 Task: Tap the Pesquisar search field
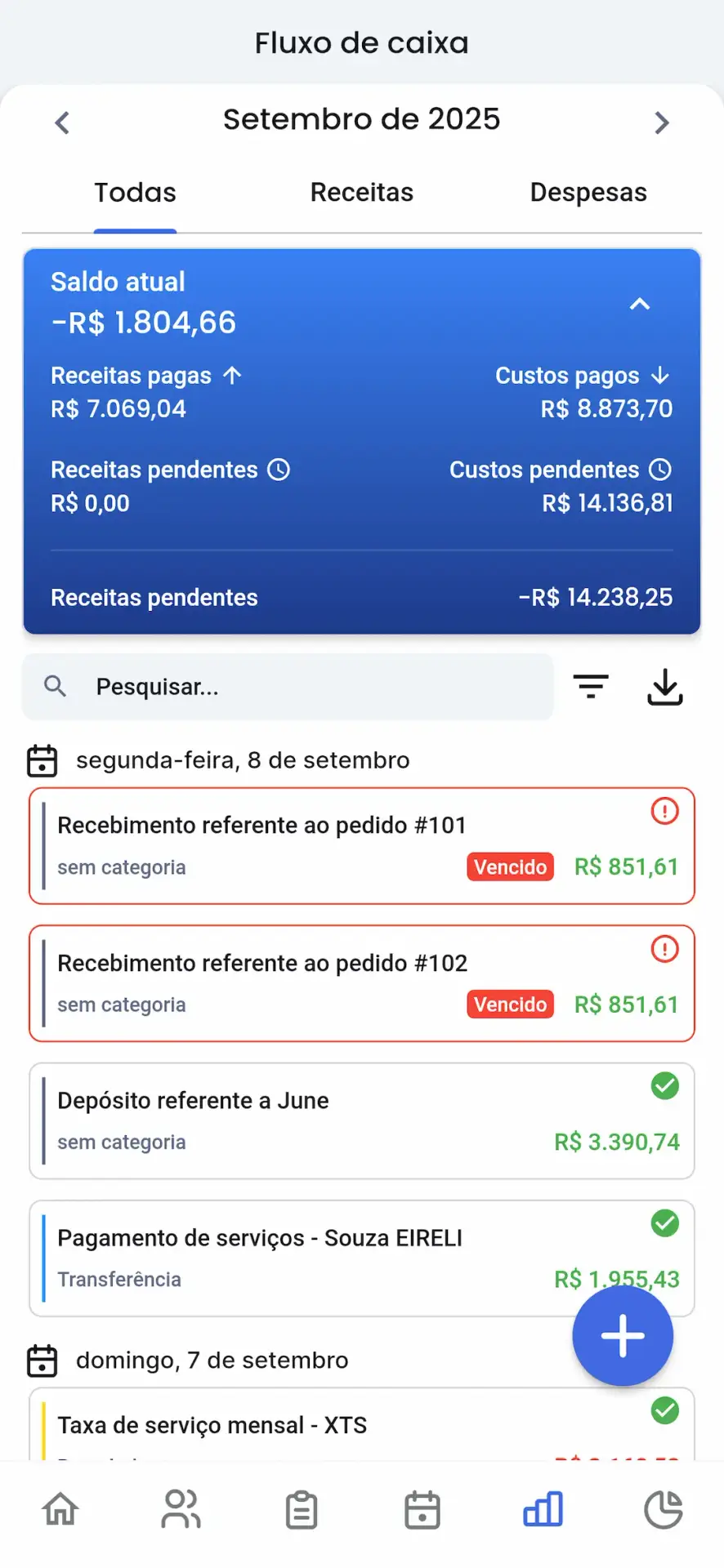pos(288,687)
